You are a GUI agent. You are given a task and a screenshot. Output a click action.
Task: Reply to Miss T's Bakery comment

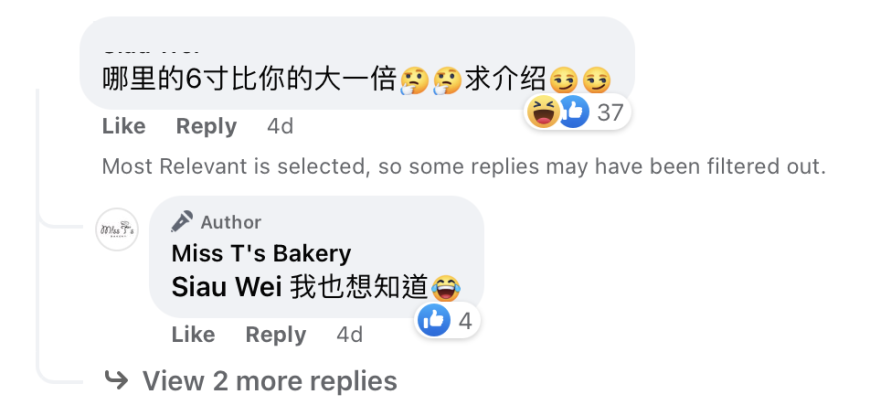275,334
